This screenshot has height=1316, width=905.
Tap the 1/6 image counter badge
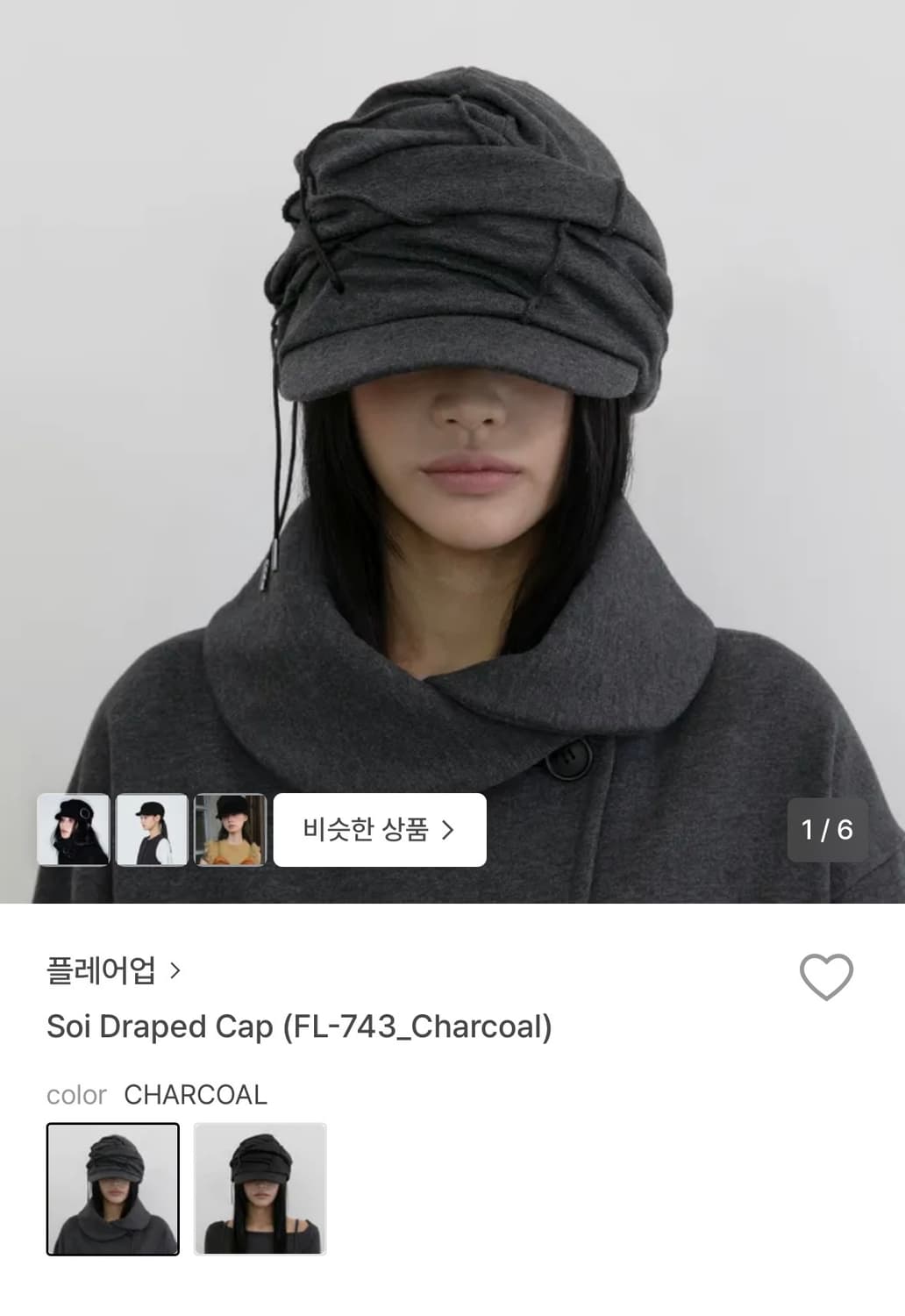click(x=825, y=827)
